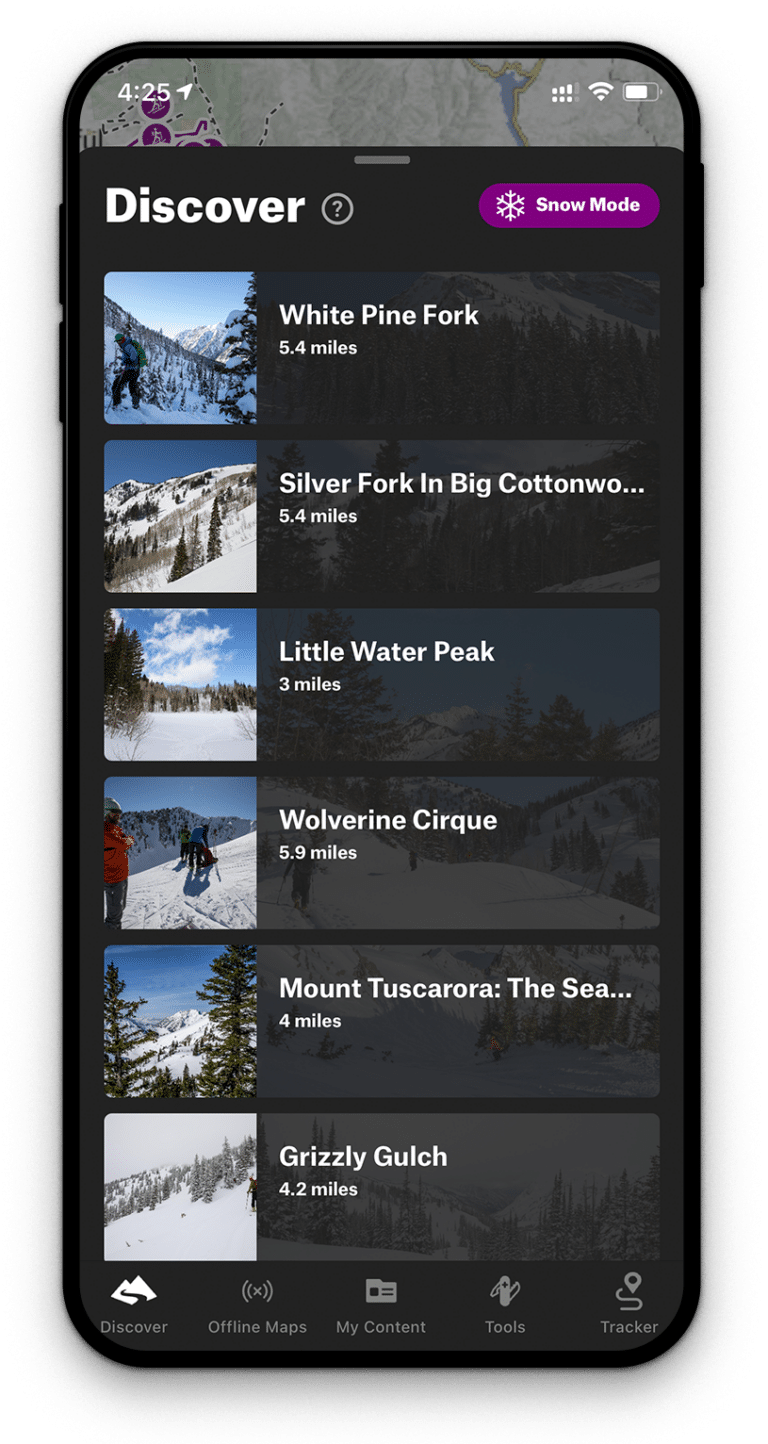
Task: Open My Content from the bottom bar
Action: (x=381, y=1291)
